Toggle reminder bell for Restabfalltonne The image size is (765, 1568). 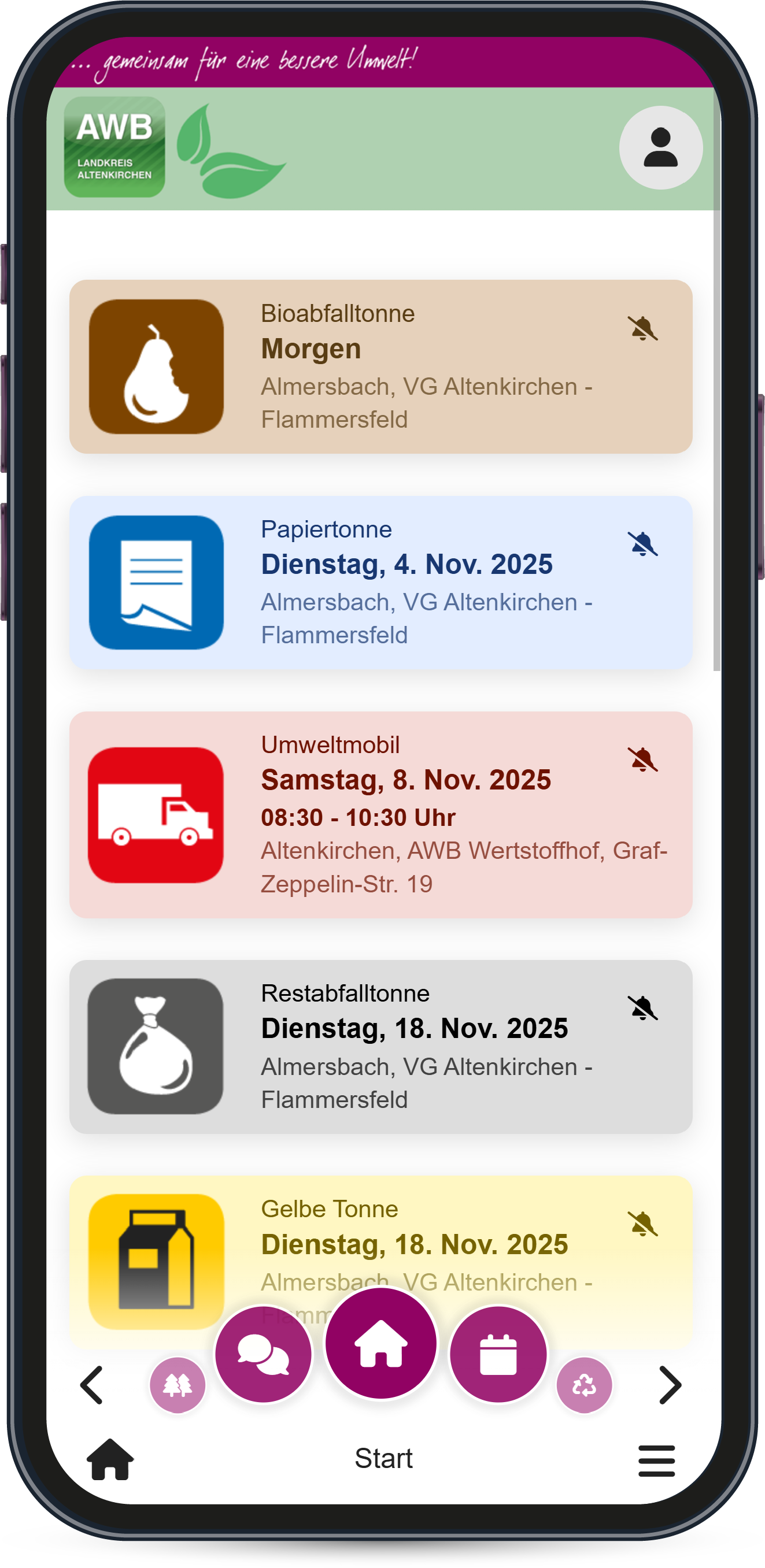pyautogui.click(x=642, y=1008)
